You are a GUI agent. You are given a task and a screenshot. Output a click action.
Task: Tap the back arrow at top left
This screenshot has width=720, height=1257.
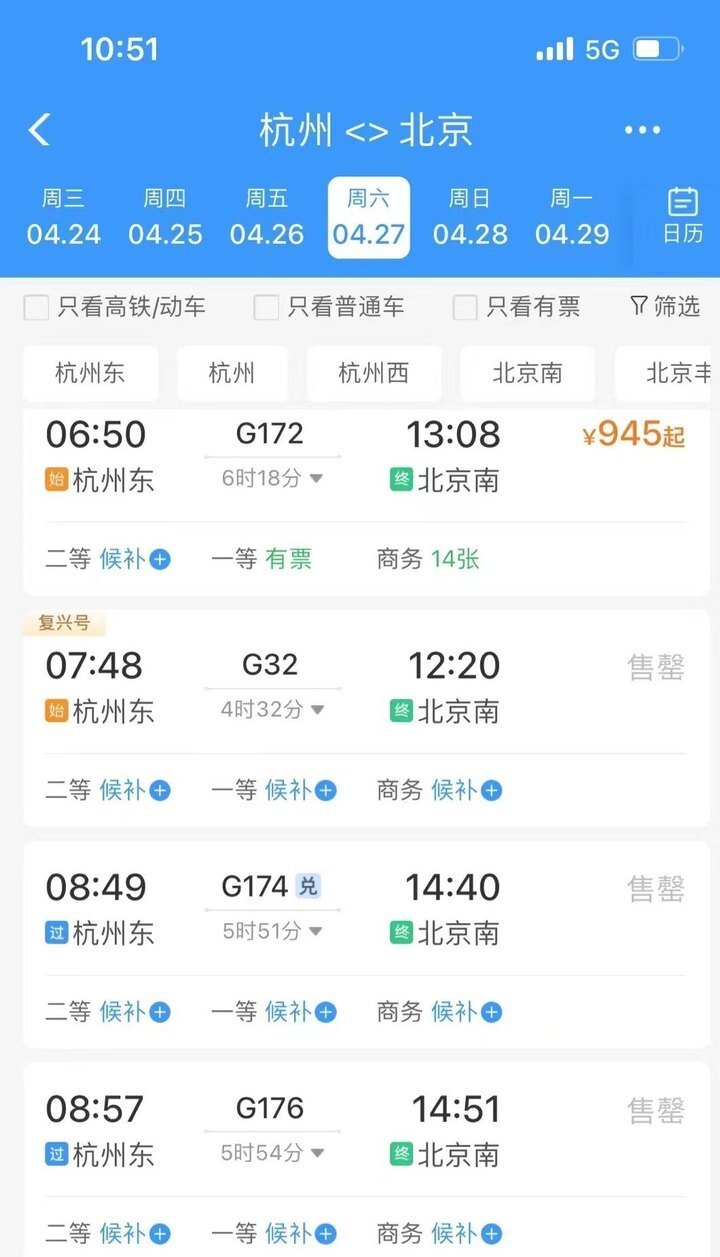38,130
